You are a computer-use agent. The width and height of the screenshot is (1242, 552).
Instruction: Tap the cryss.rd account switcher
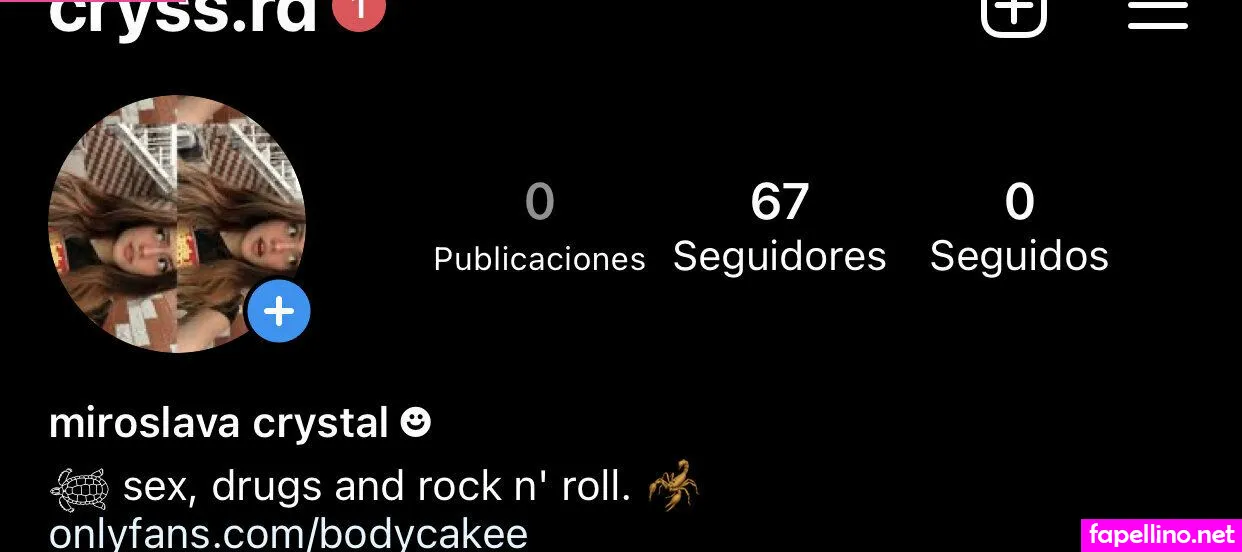coord(182,14)
